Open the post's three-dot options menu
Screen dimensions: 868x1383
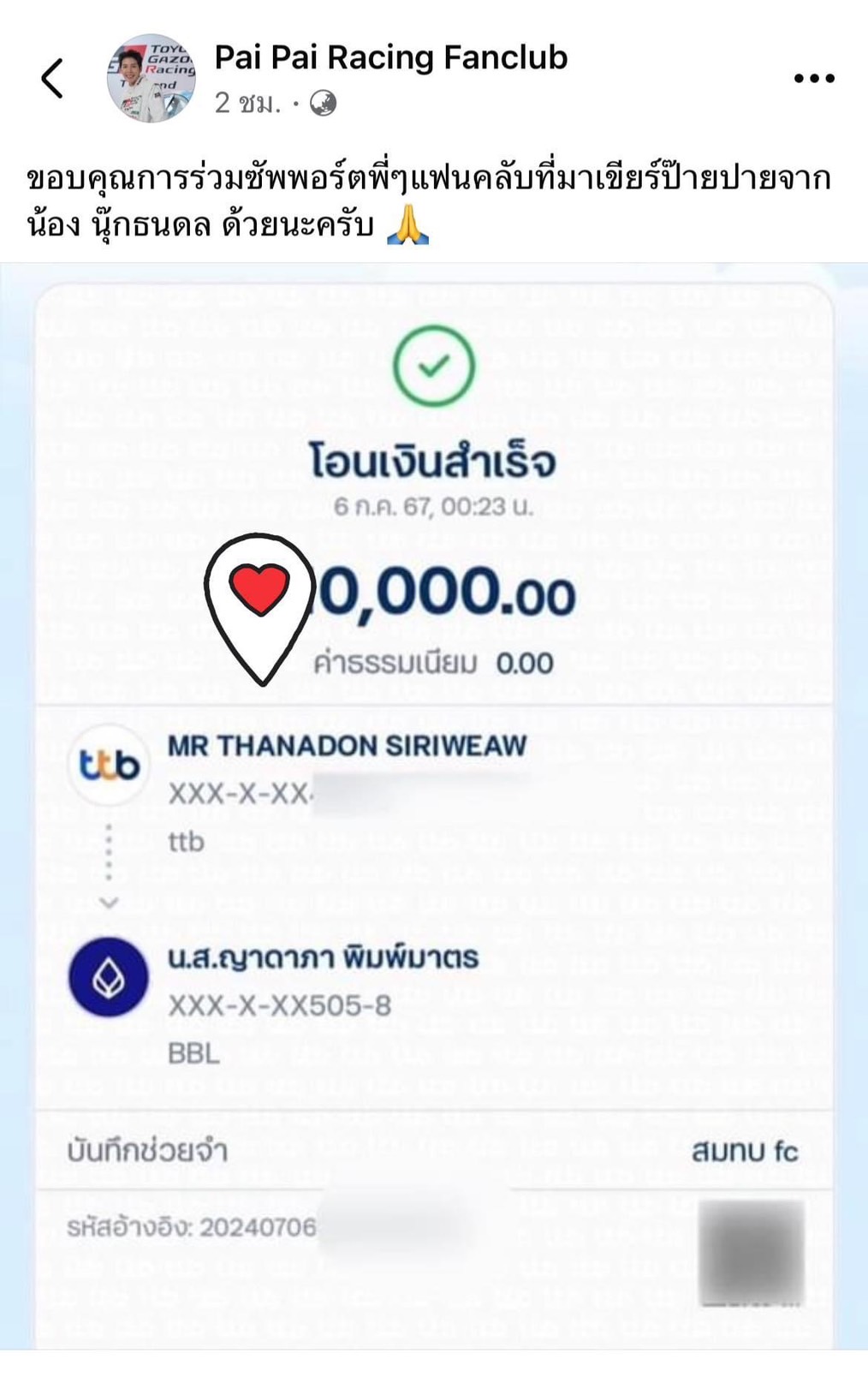(813, 79)
